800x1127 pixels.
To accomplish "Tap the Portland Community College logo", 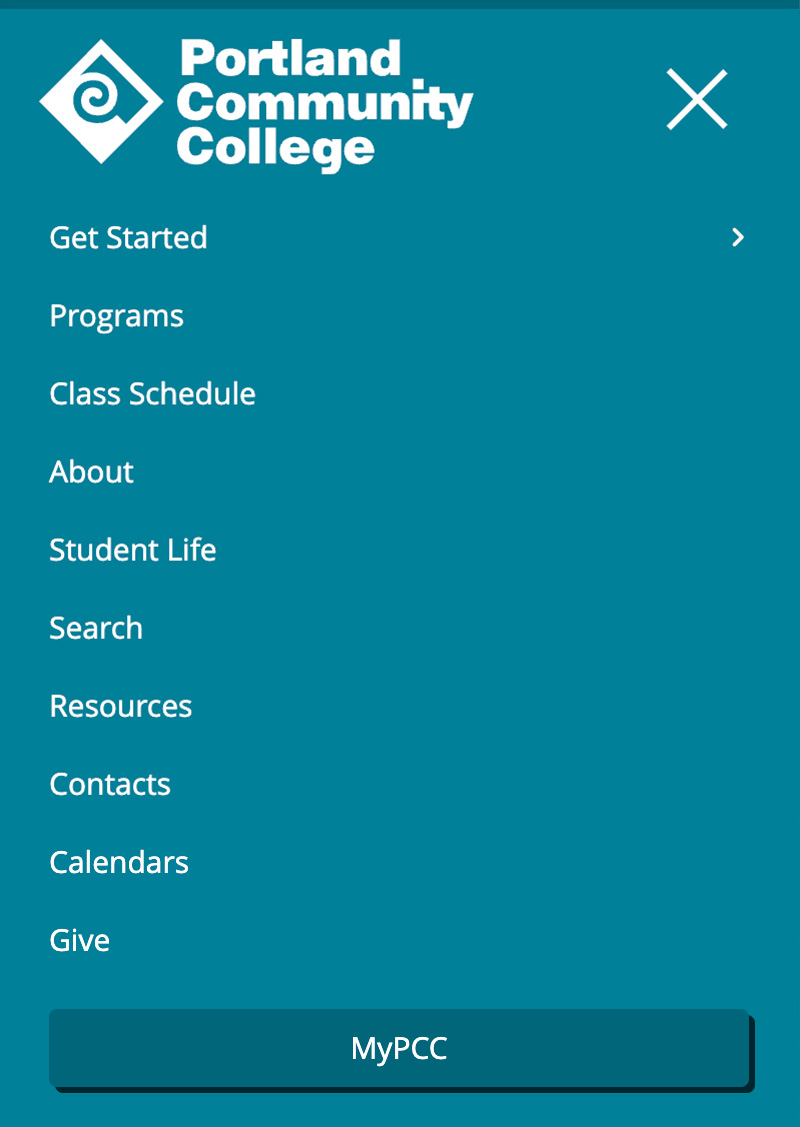I will coord(256,102).
